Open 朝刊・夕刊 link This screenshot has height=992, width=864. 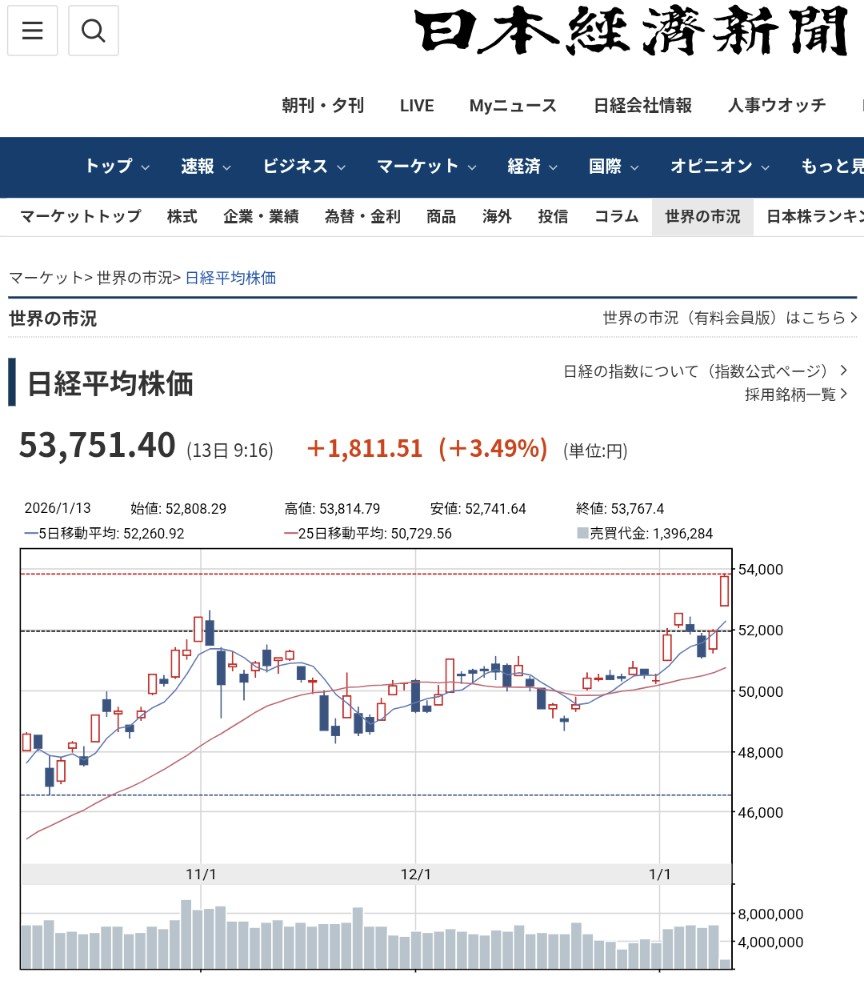point(322,105)
